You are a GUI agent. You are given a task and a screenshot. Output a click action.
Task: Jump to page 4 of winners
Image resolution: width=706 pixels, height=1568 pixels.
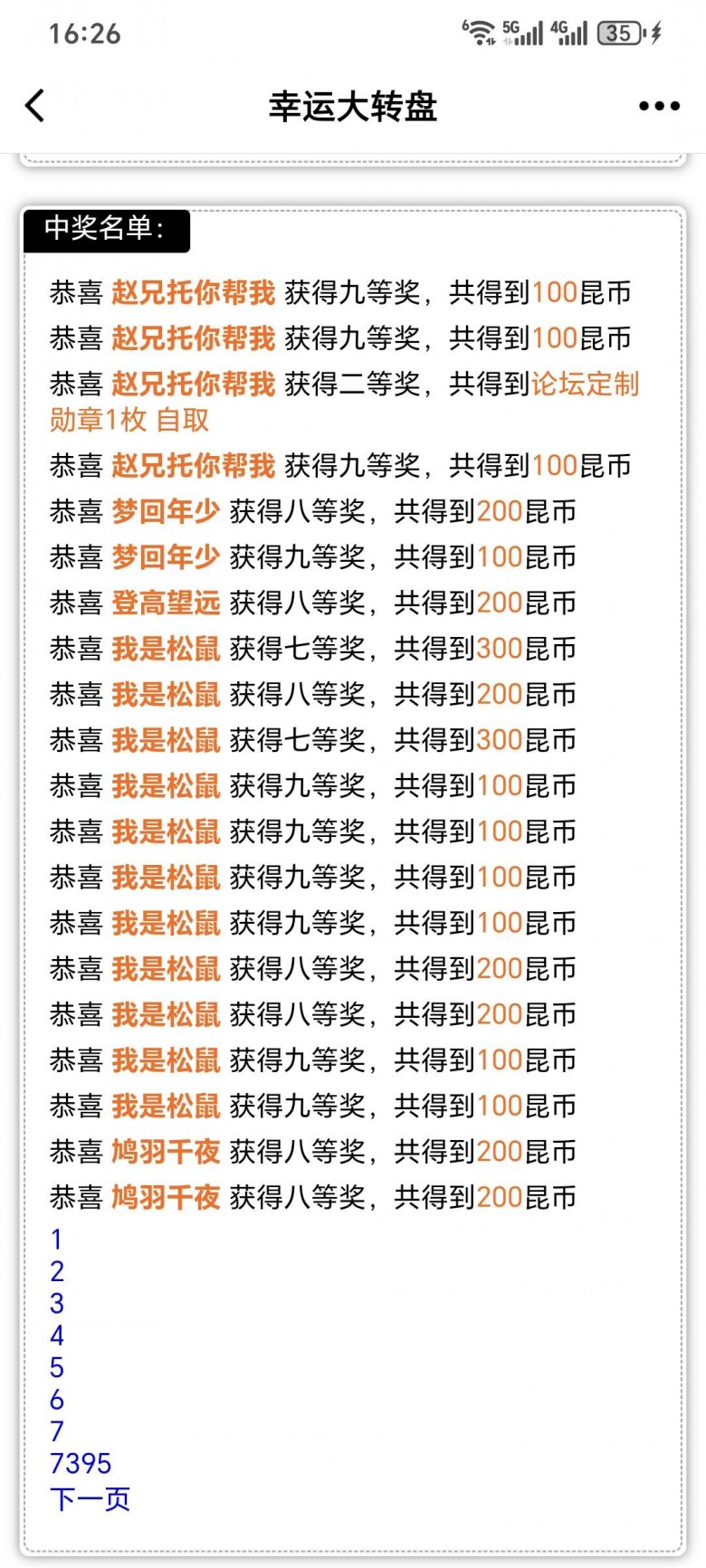pos(56,1335)
